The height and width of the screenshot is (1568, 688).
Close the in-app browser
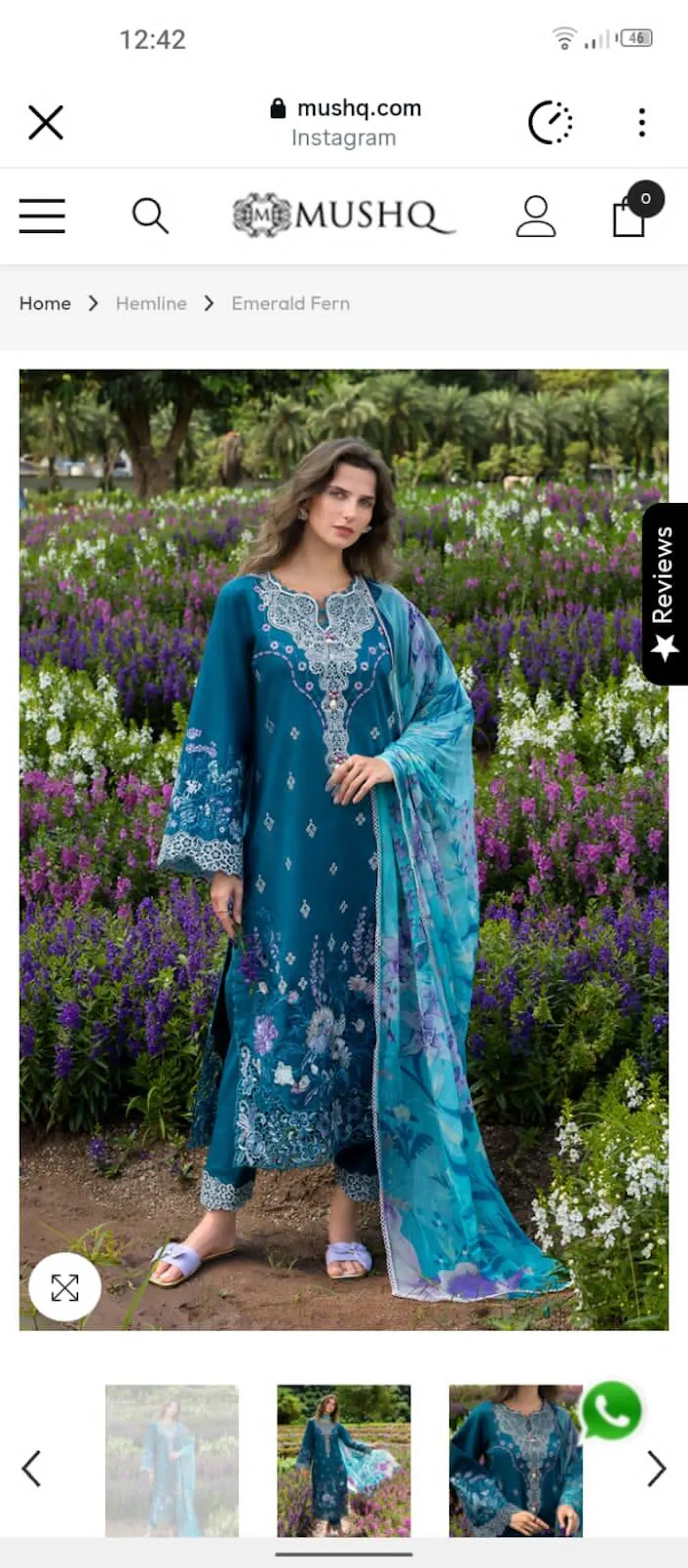[46, 122]
